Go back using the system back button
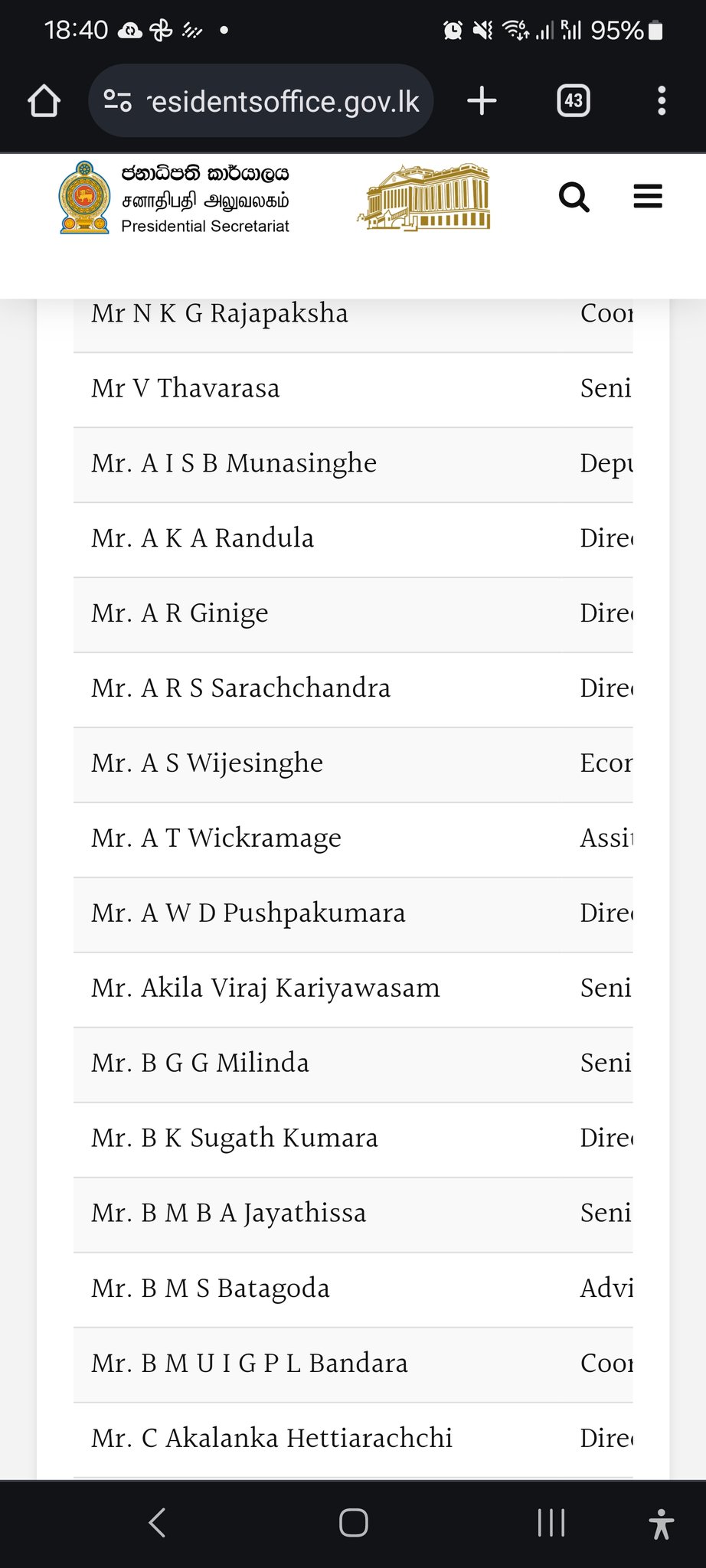Screen dimensions: 706x1568 click(157, 1523)
